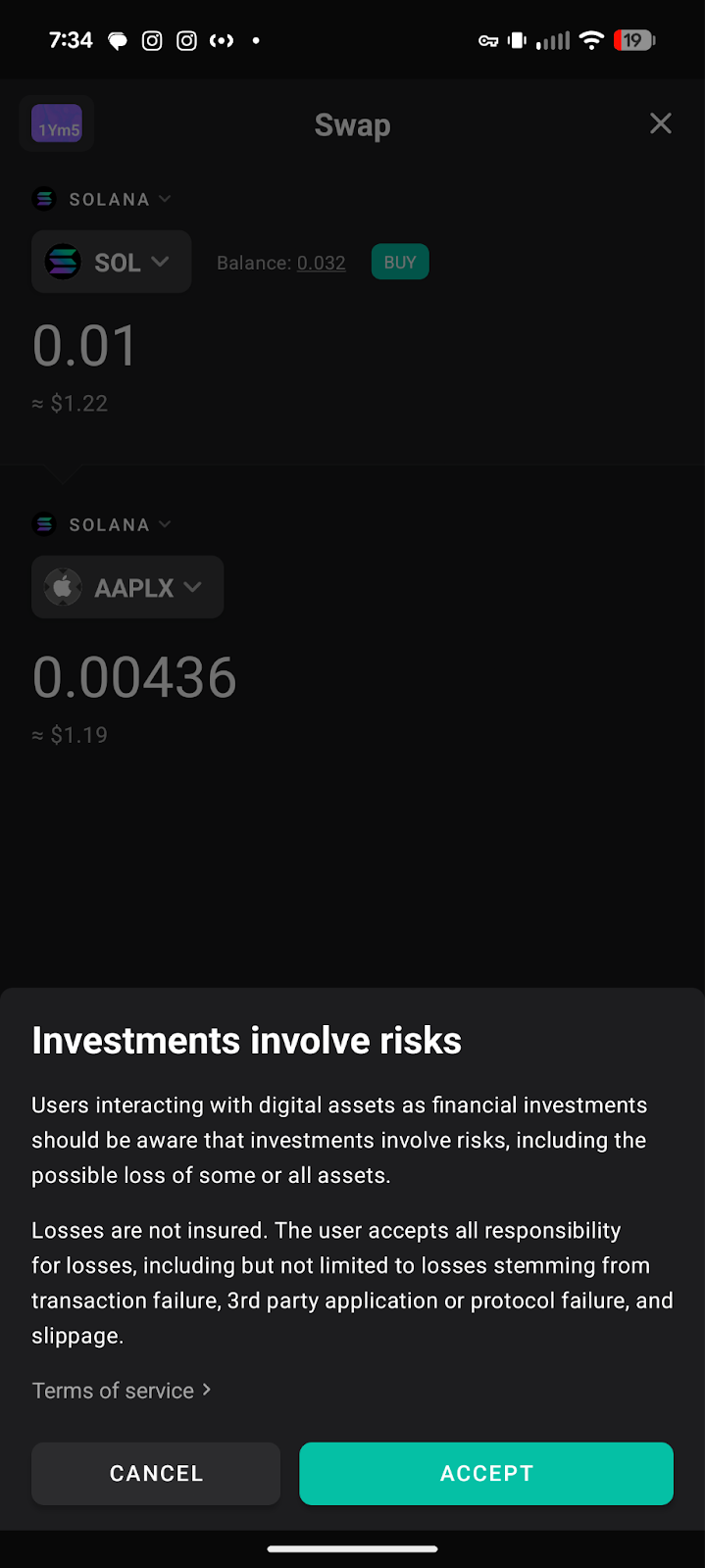
Task: Edit the 0.01 SOL amount
Action: tap(84, 347)
